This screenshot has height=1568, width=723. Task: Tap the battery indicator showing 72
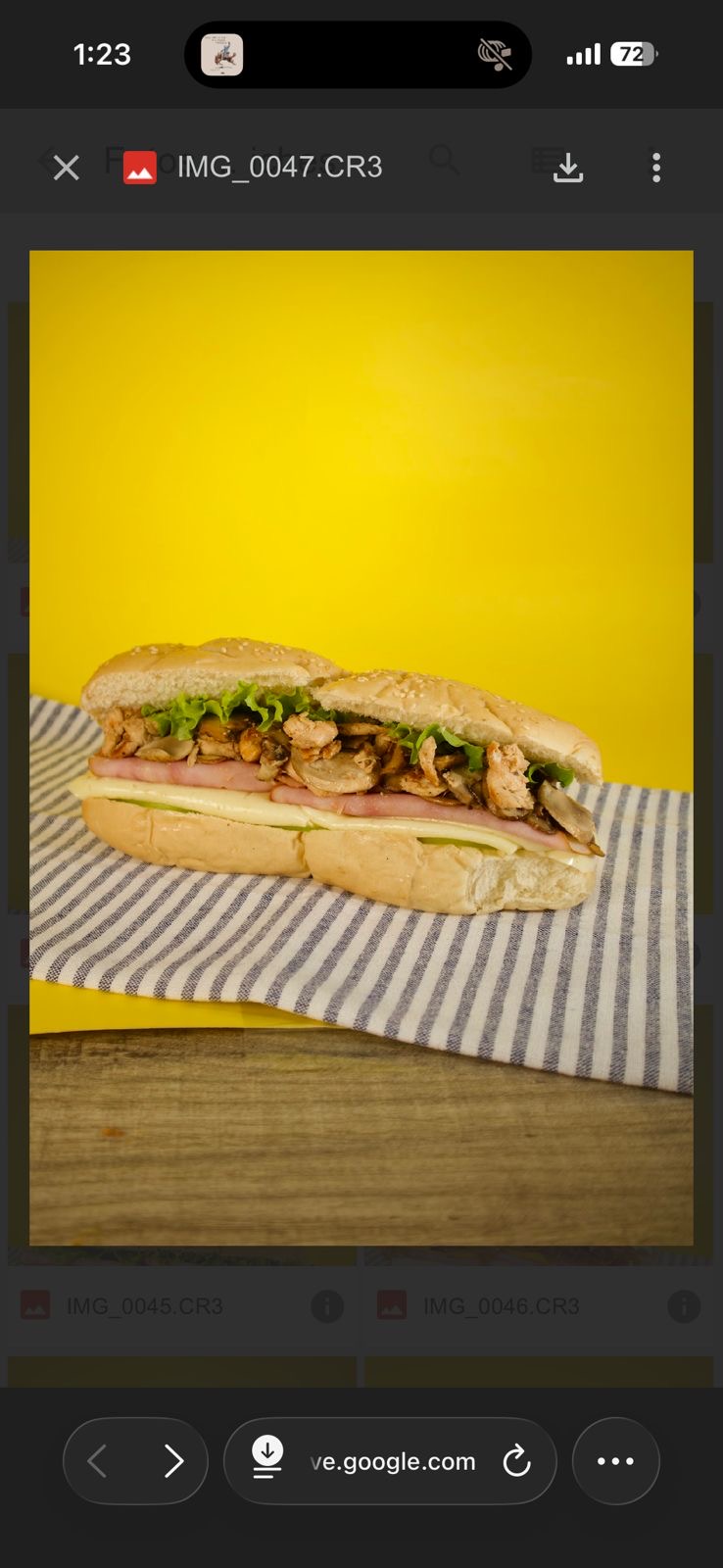634,54
